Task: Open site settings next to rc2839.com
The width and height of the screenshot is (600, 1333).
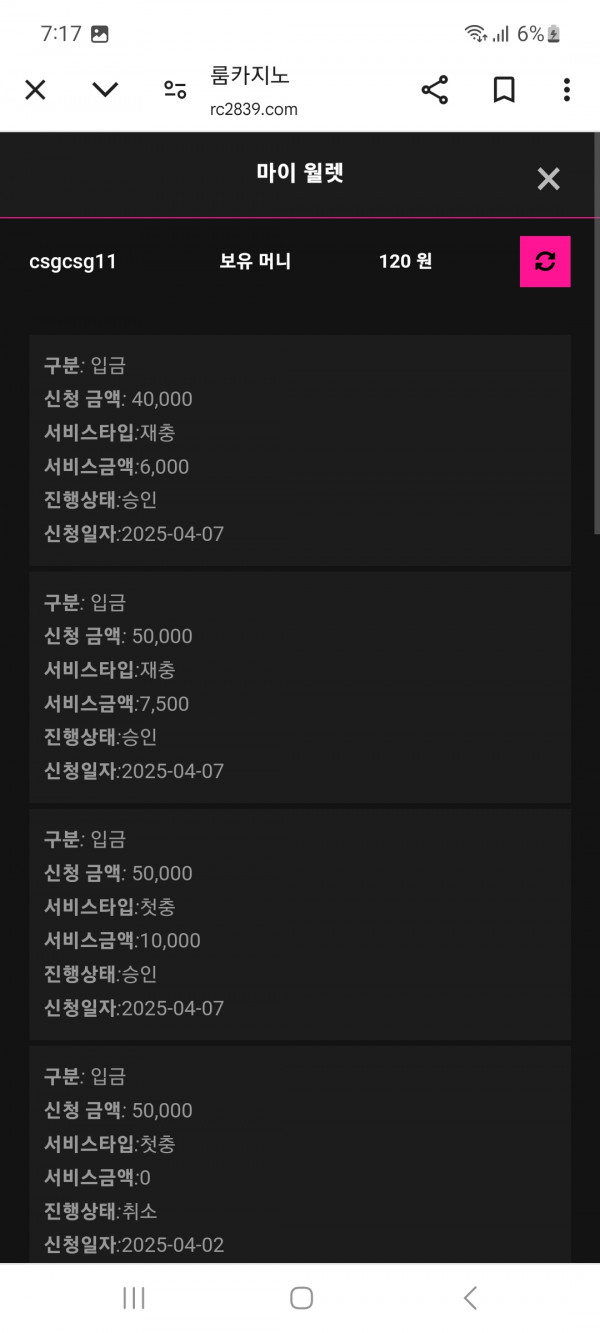Action: (x=175, y=90)
